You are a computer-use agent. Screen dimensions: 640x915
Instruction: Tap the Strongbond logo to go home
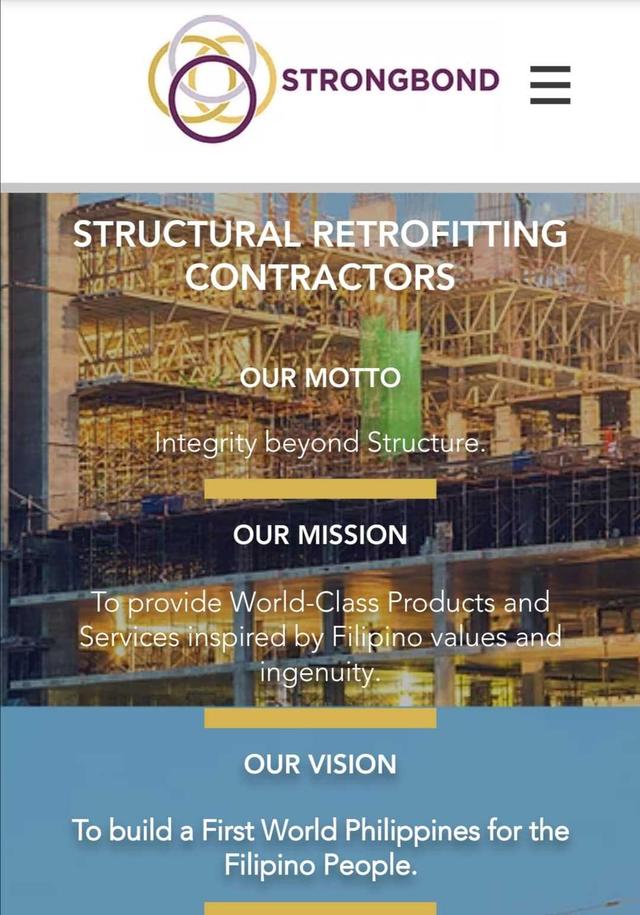pyautogui.click(x=323, y=80)
